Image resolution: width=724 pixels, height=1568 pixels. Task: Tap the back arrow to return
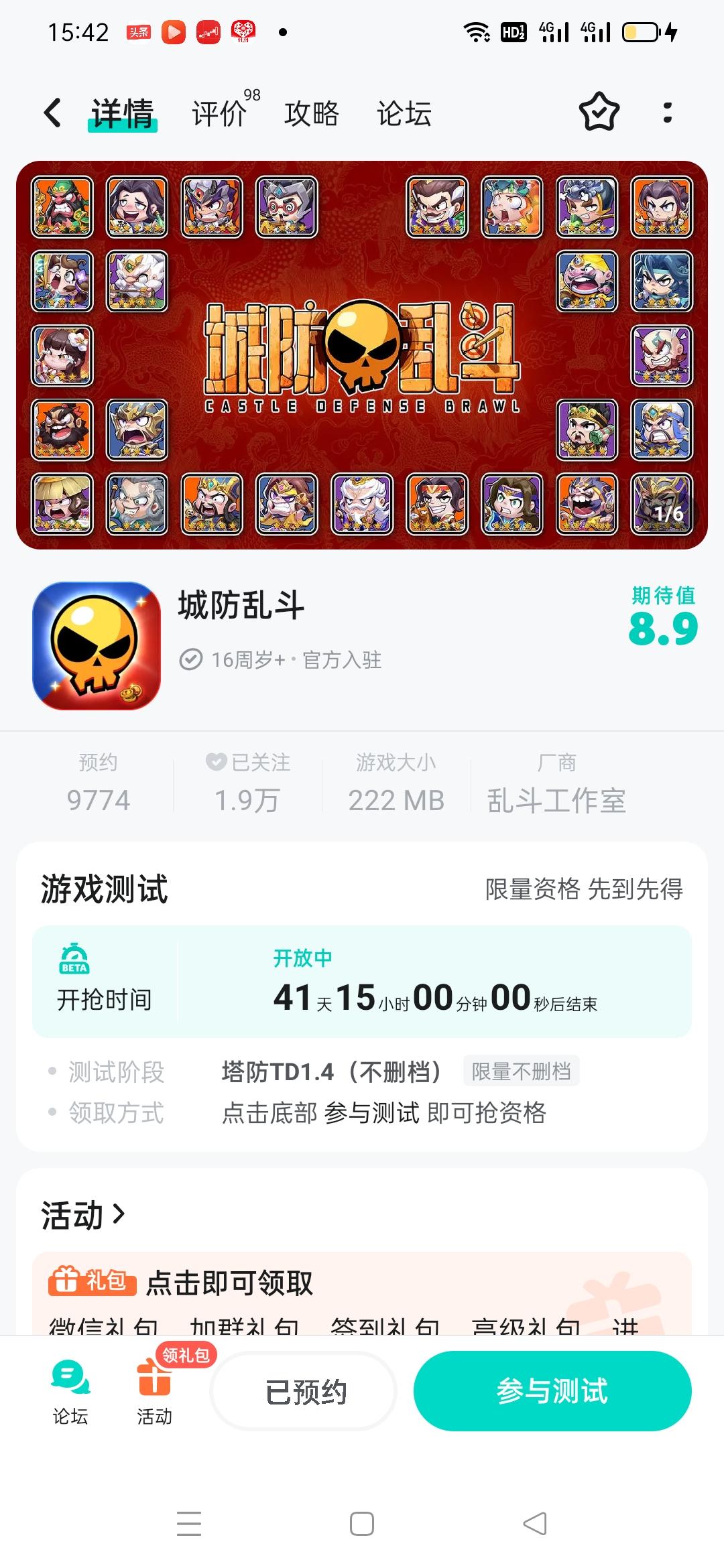pos(52,114)
